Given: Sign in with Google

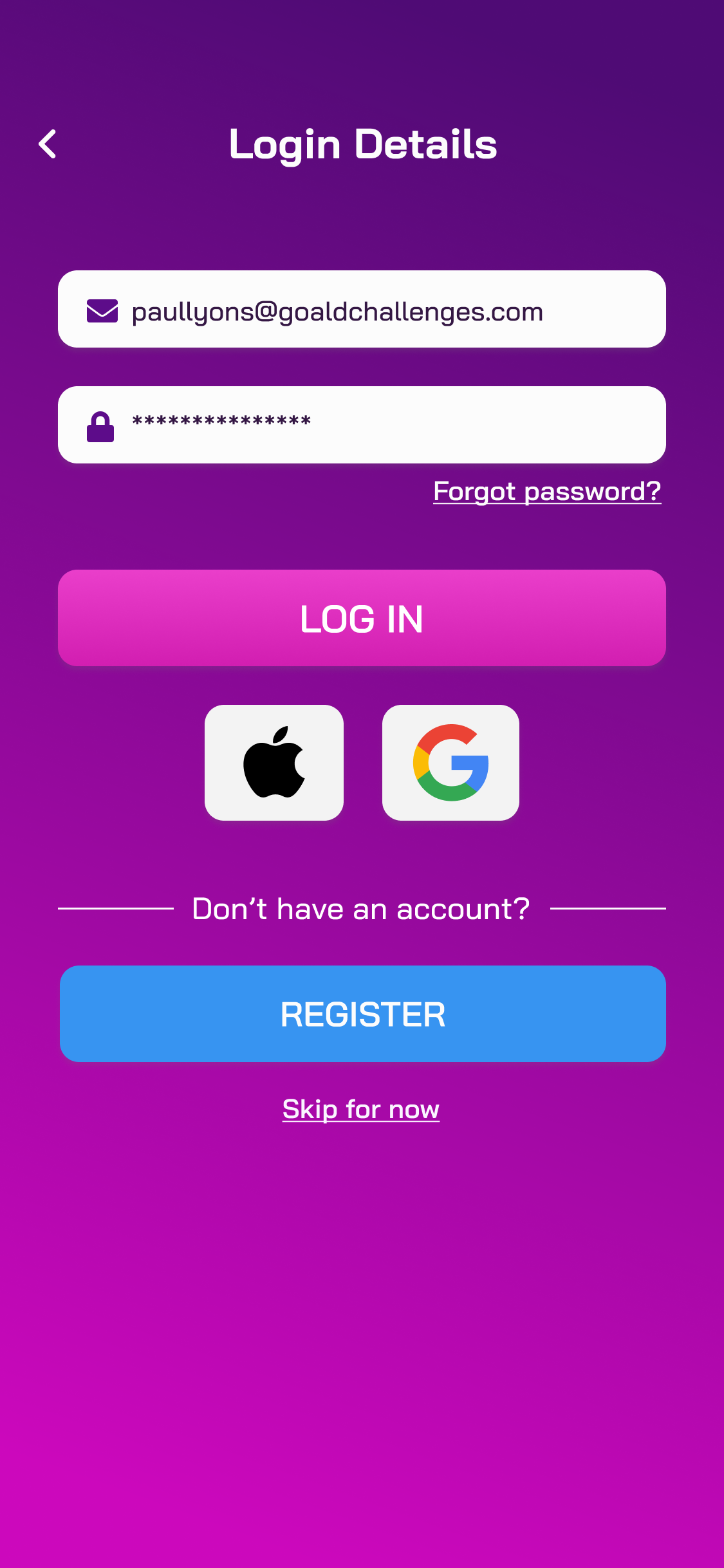Looking at the screenshot, I should pos(450,763).
